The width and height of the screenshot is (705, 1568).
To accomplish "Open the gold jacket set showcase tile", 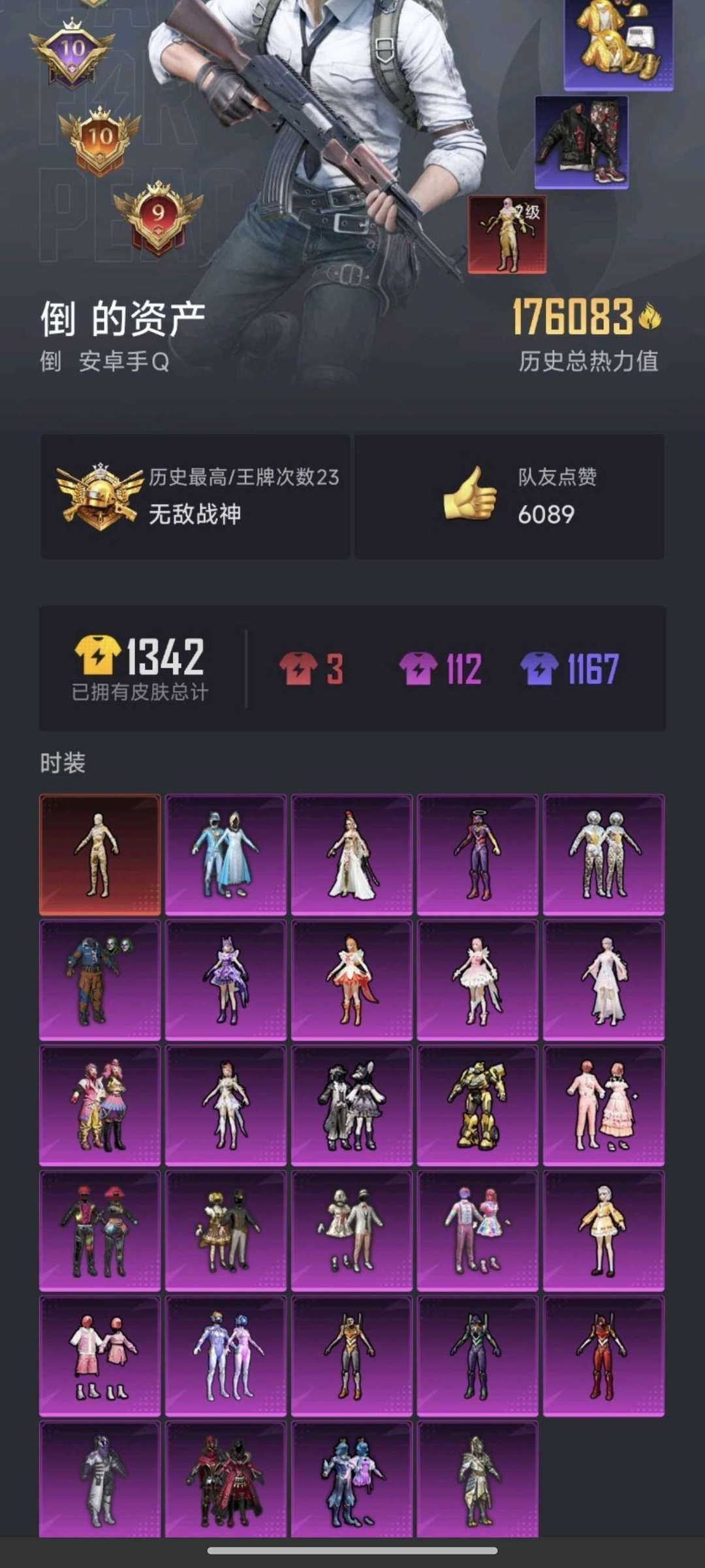I will click(x=618, y=43).
